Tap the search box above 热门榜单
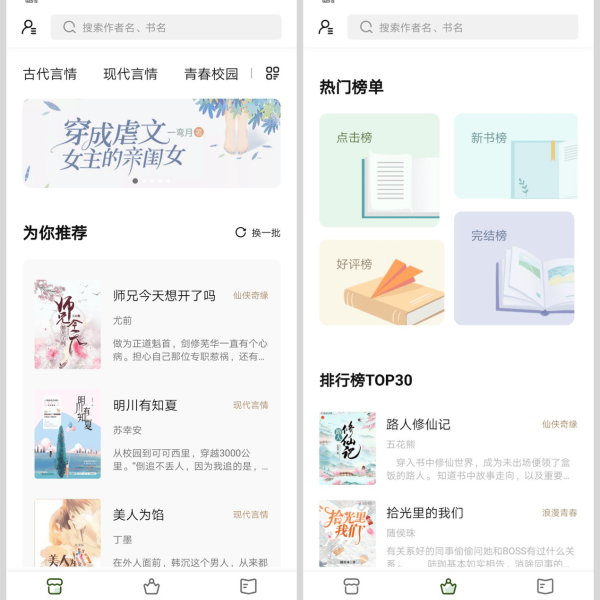Viewport: 600px width, 600px height. click(462, 28)
